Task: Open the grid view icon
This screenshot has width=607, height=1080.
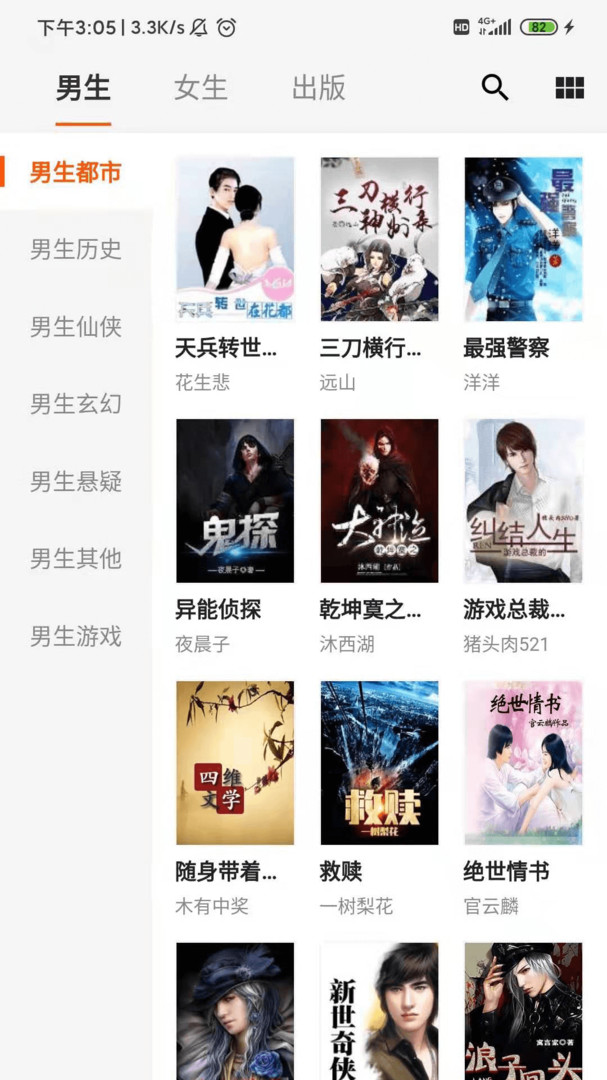Action: 569,88
